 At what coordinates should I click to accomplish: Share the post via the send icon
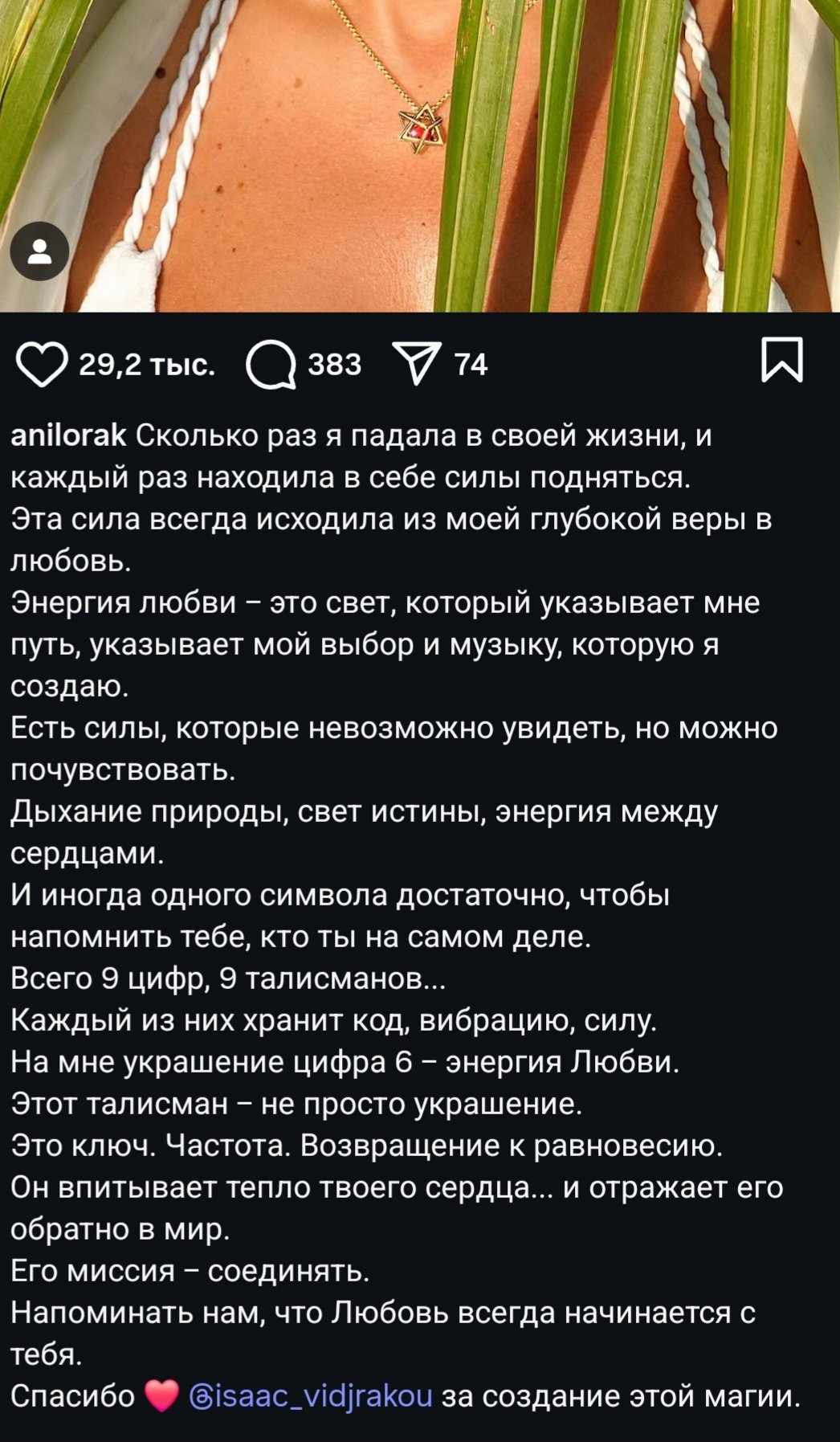coord(416,364)
